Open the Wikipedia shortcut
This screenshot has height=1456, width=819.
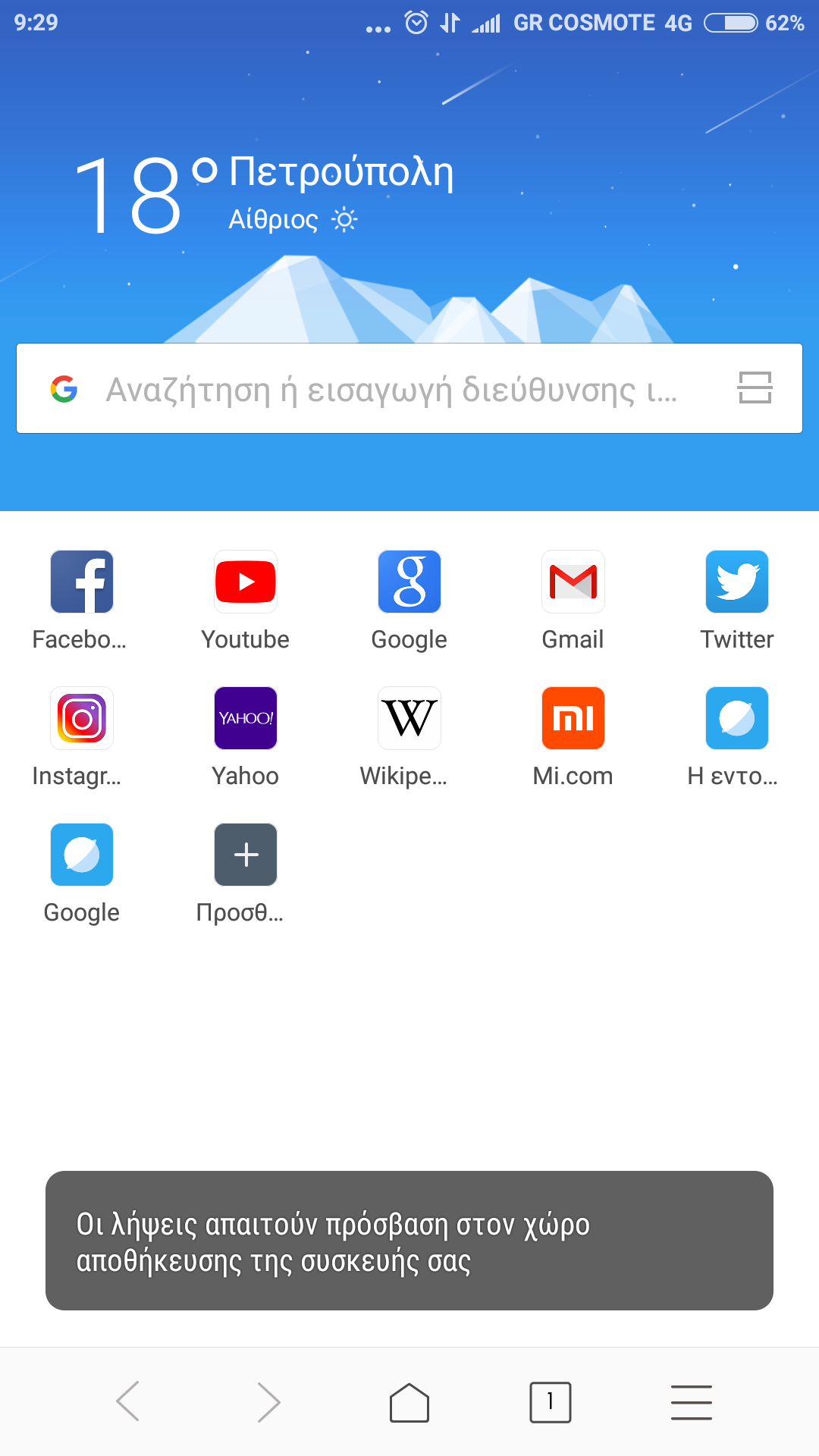409,719
